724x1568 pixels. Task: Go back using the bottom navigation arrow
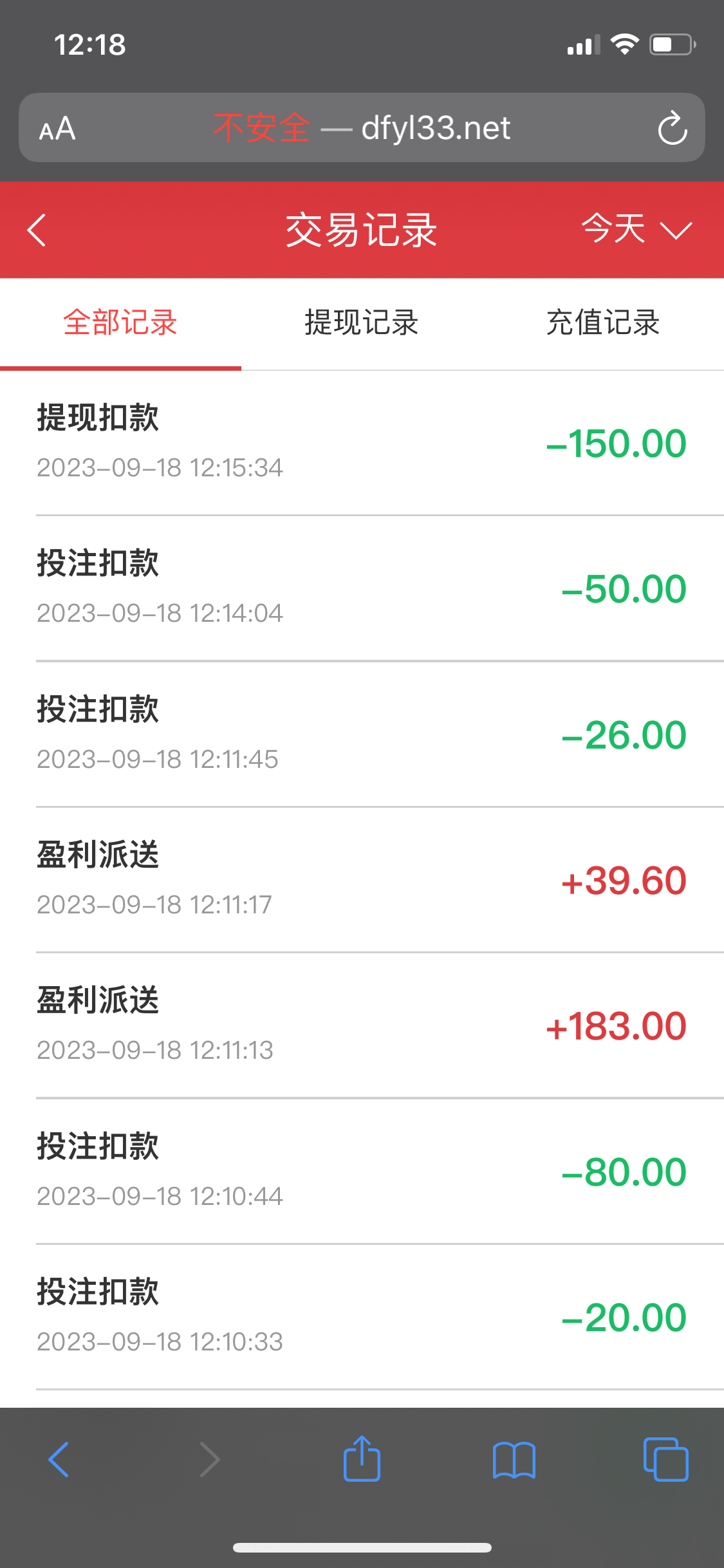pyautogui.click(x=58, y=1460)
